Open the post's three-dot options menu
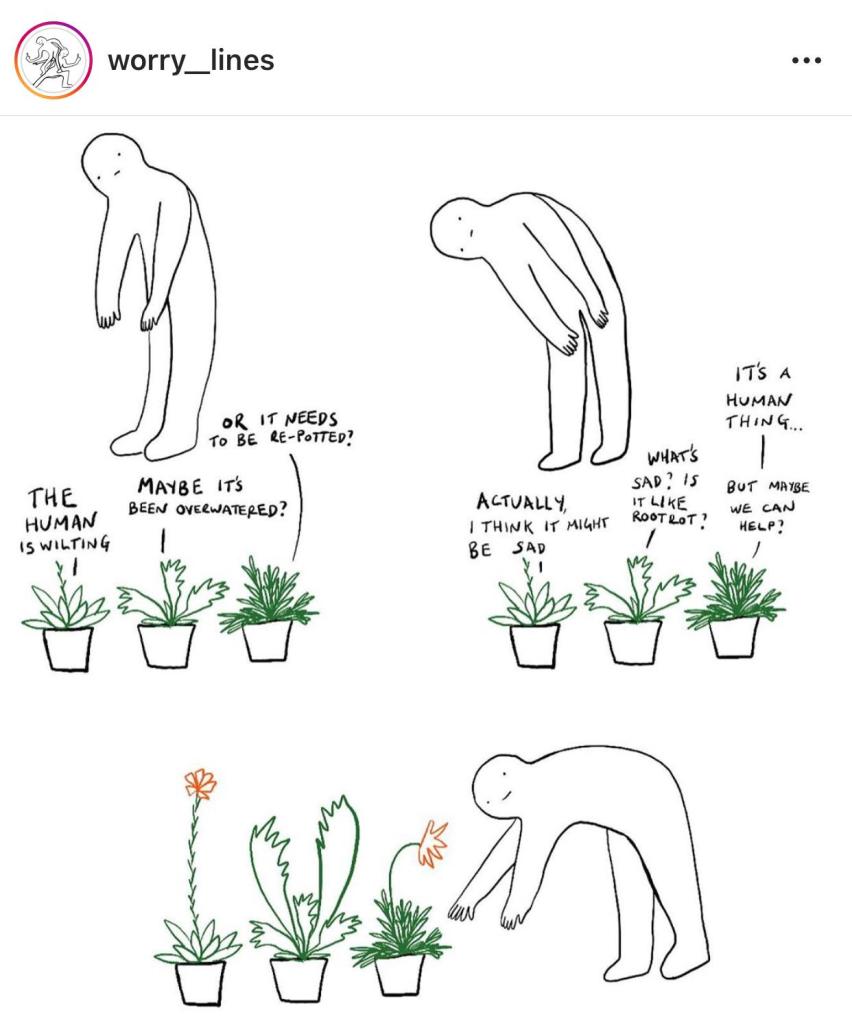 [805, 60]
